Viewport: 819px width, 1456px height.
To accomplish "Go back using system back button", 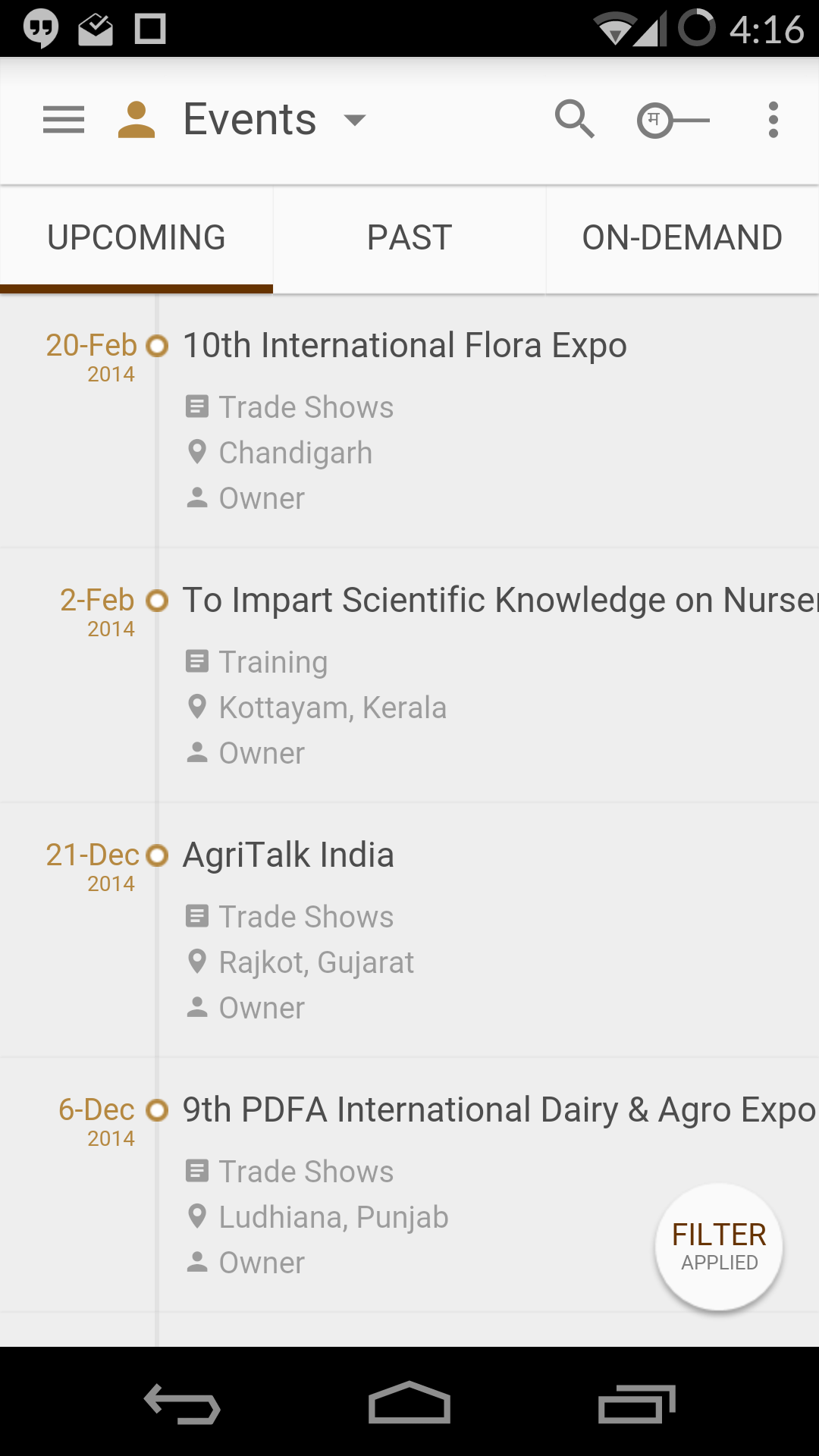I will coord(182,1403).
